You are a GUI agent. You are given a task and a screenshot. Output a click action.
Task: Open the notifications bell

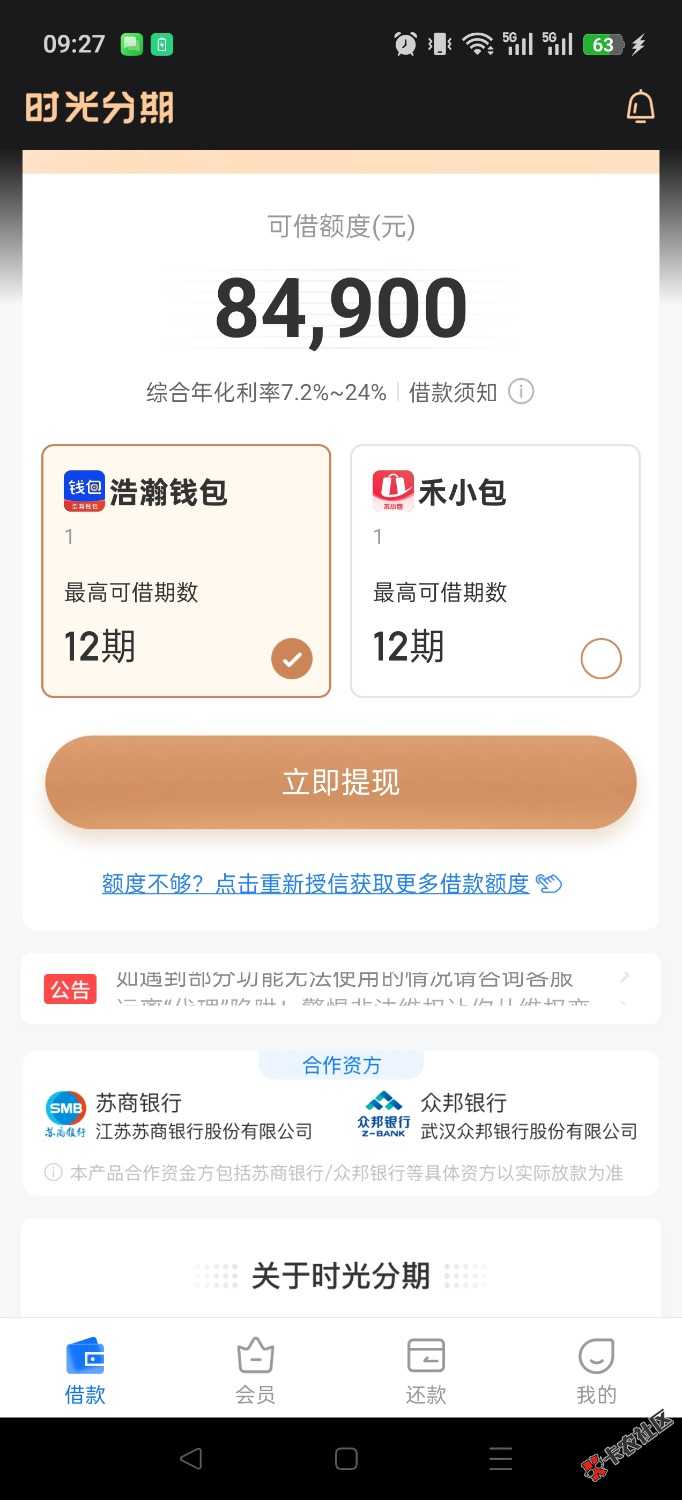tap(640, 107)
